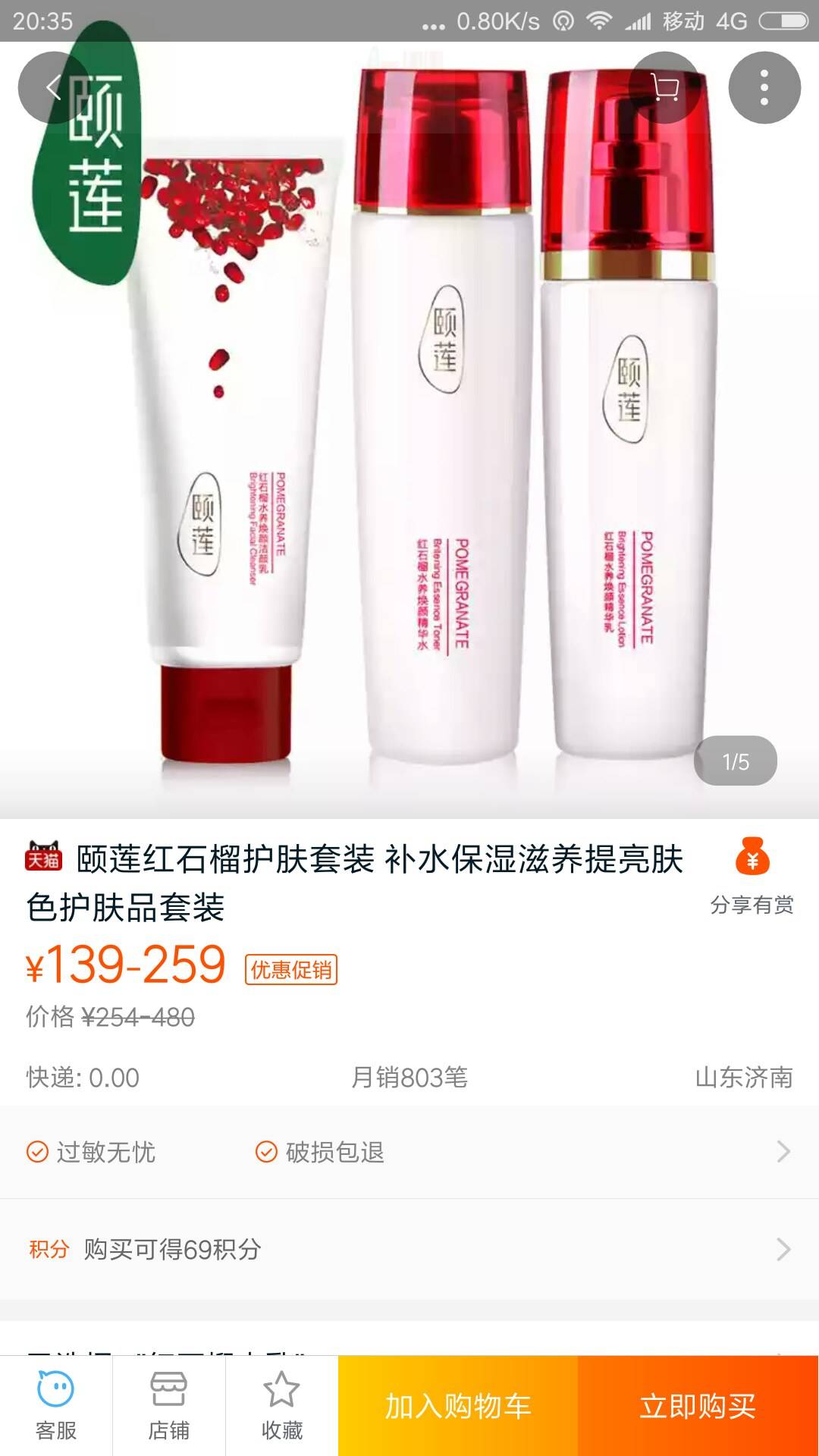Open the three-dot overflow menu
Screen dimensions: 819x1456
tap(764, 88)
